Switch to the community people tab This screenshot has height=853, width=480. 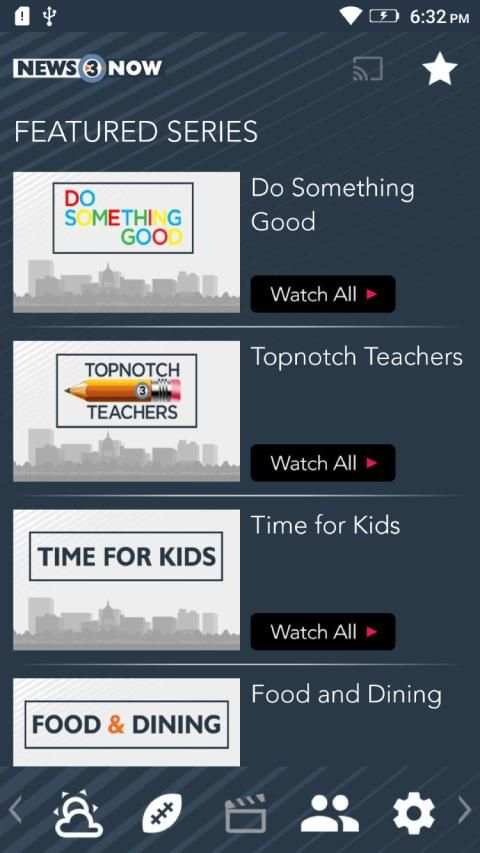coord(330,813)
